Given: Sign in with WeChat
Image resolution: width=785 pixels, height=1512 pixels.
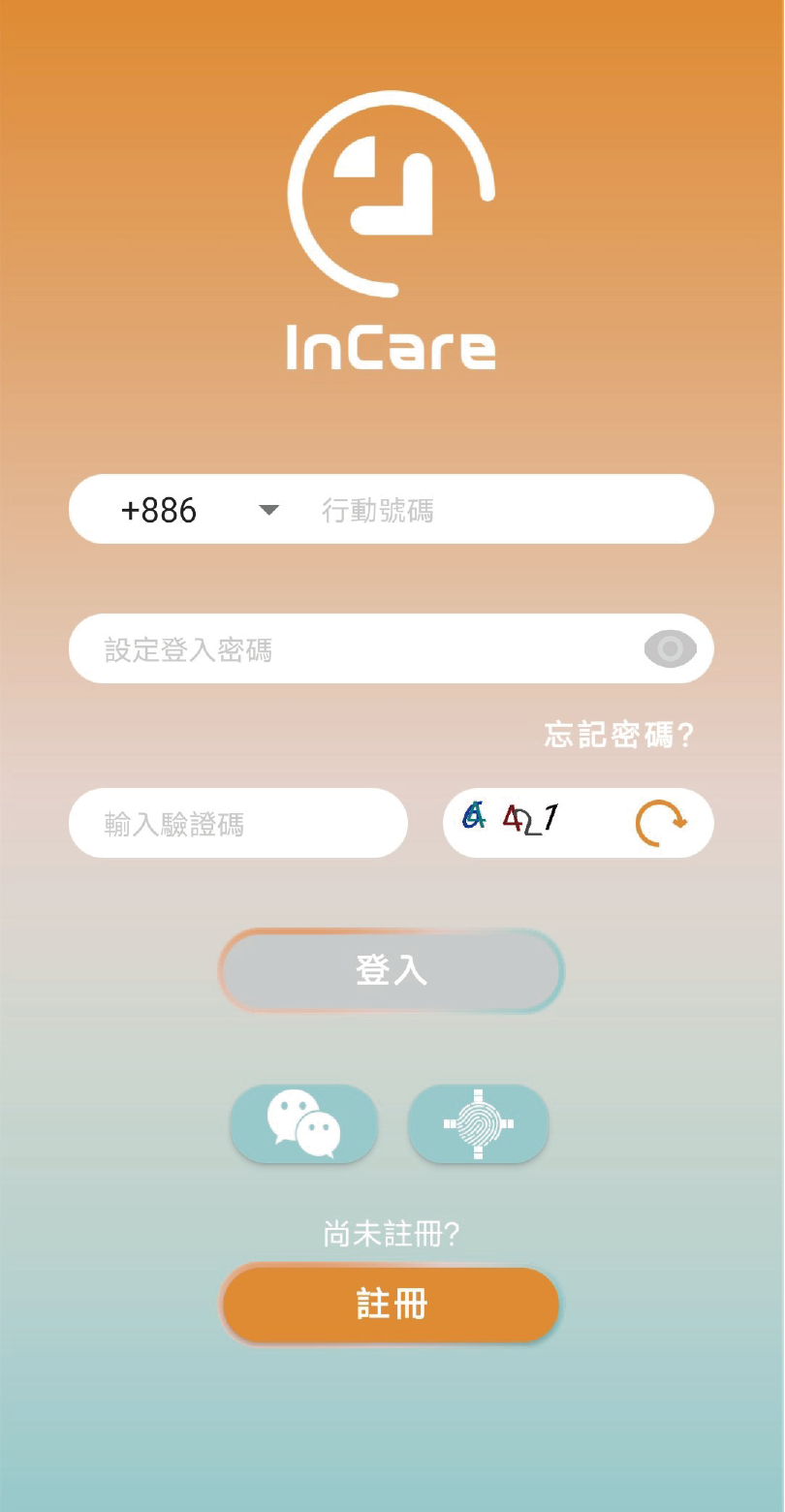Looking at the screenshot, I should coord(303,1124).
